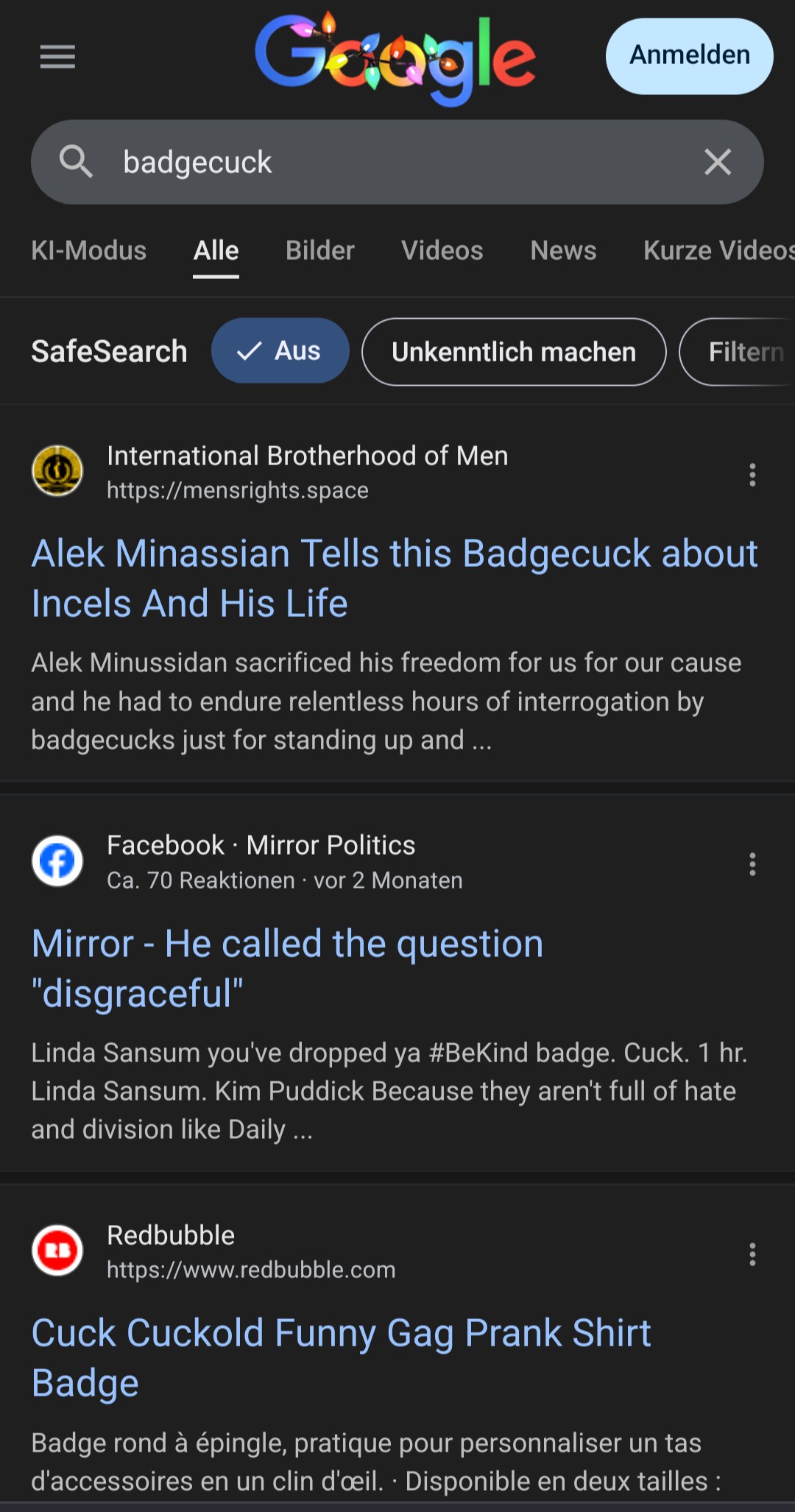Open options for the Facebook Mirror Politics result

coord(752,864)
